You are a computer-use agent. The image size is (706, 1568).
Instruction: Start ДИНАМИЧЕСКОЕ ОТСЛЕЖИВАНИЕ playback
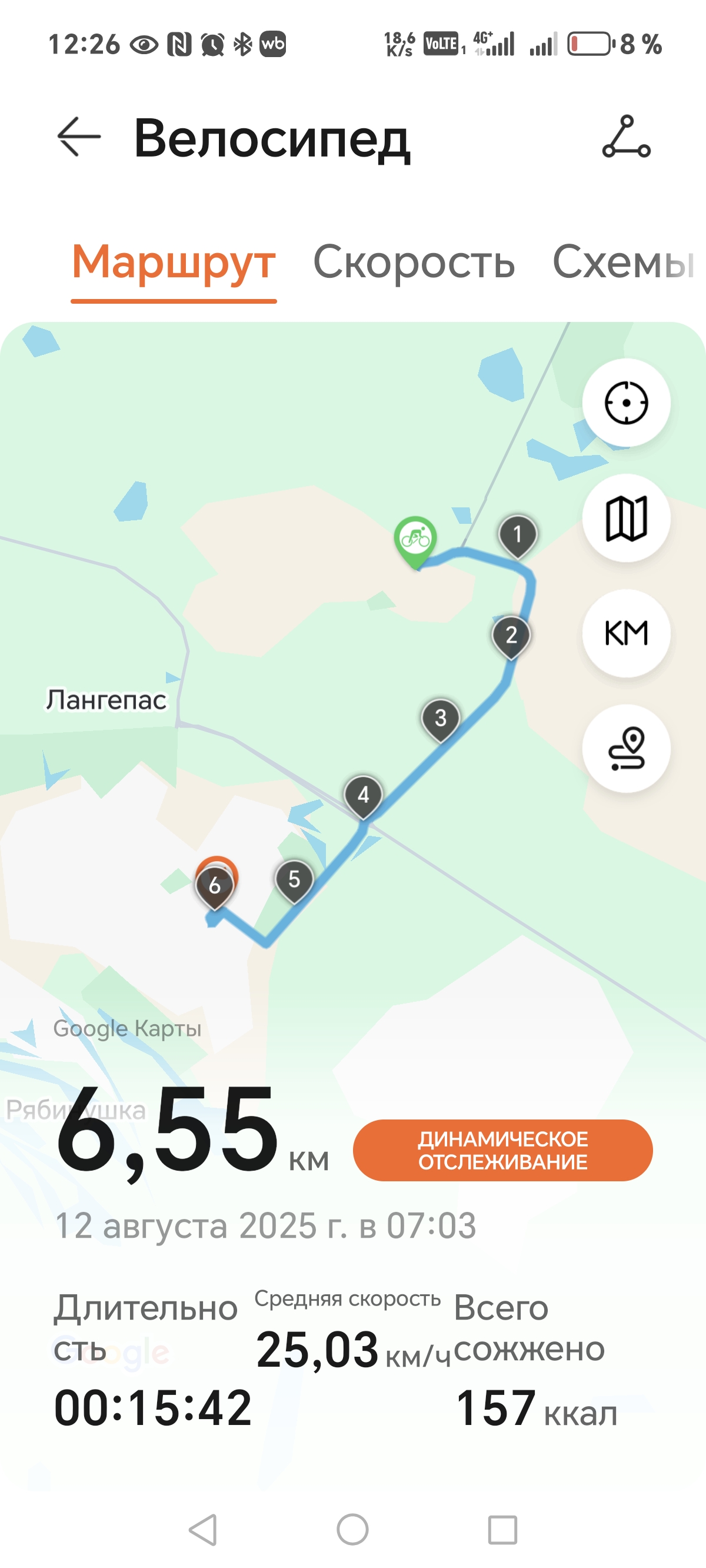click(x=502, y=1151)
